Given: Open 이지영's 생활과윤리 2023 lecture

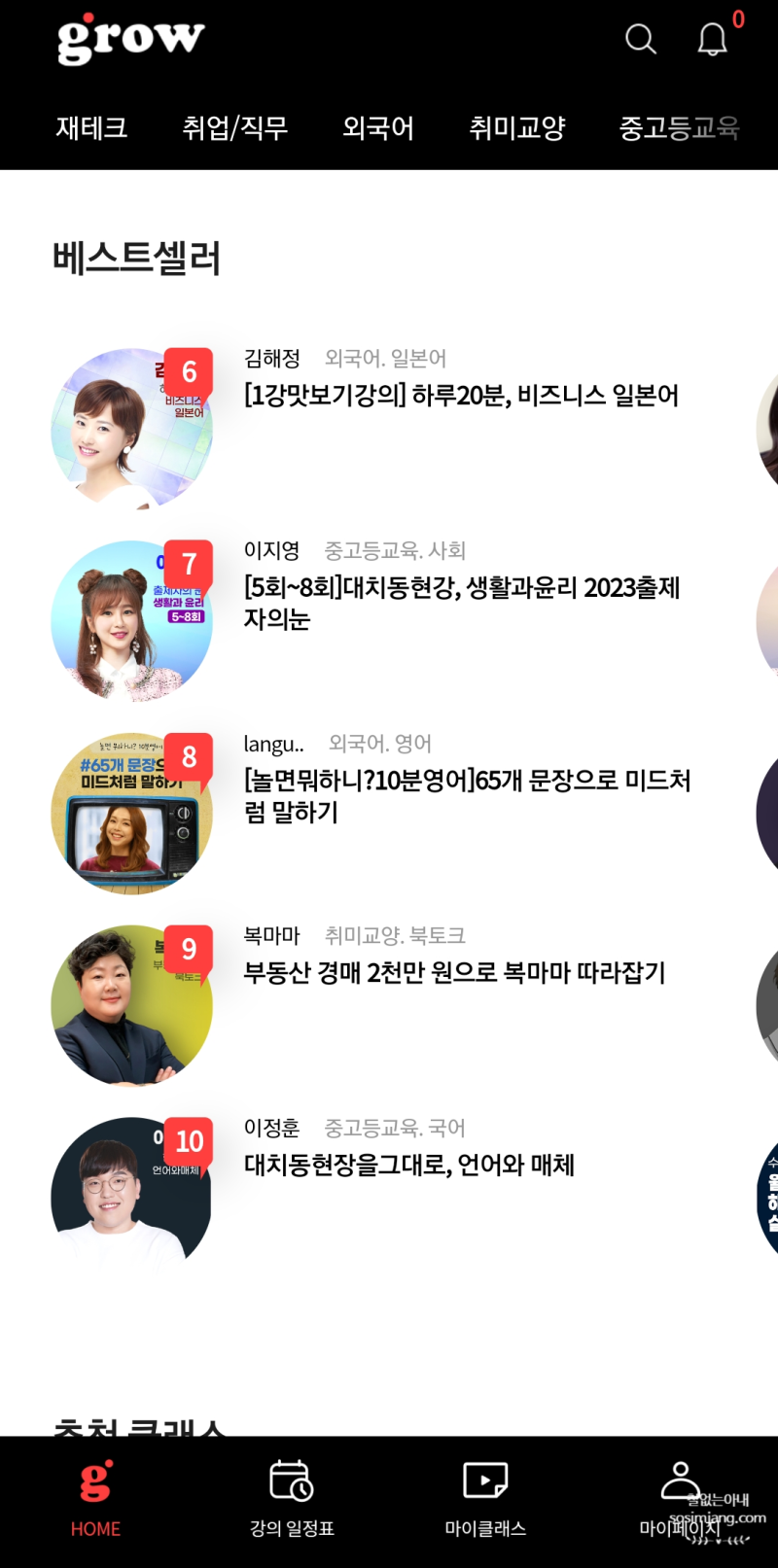Looking at the screenshot, I should [462, 603].
